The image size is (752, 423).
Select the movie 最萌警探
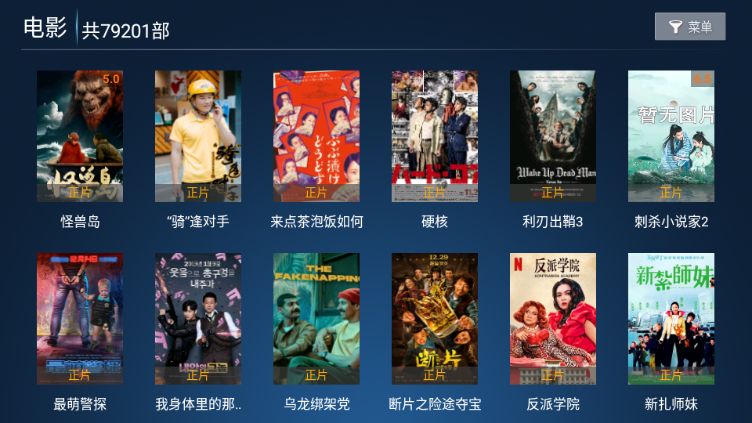pyautogui.click(x=80, y=319)
